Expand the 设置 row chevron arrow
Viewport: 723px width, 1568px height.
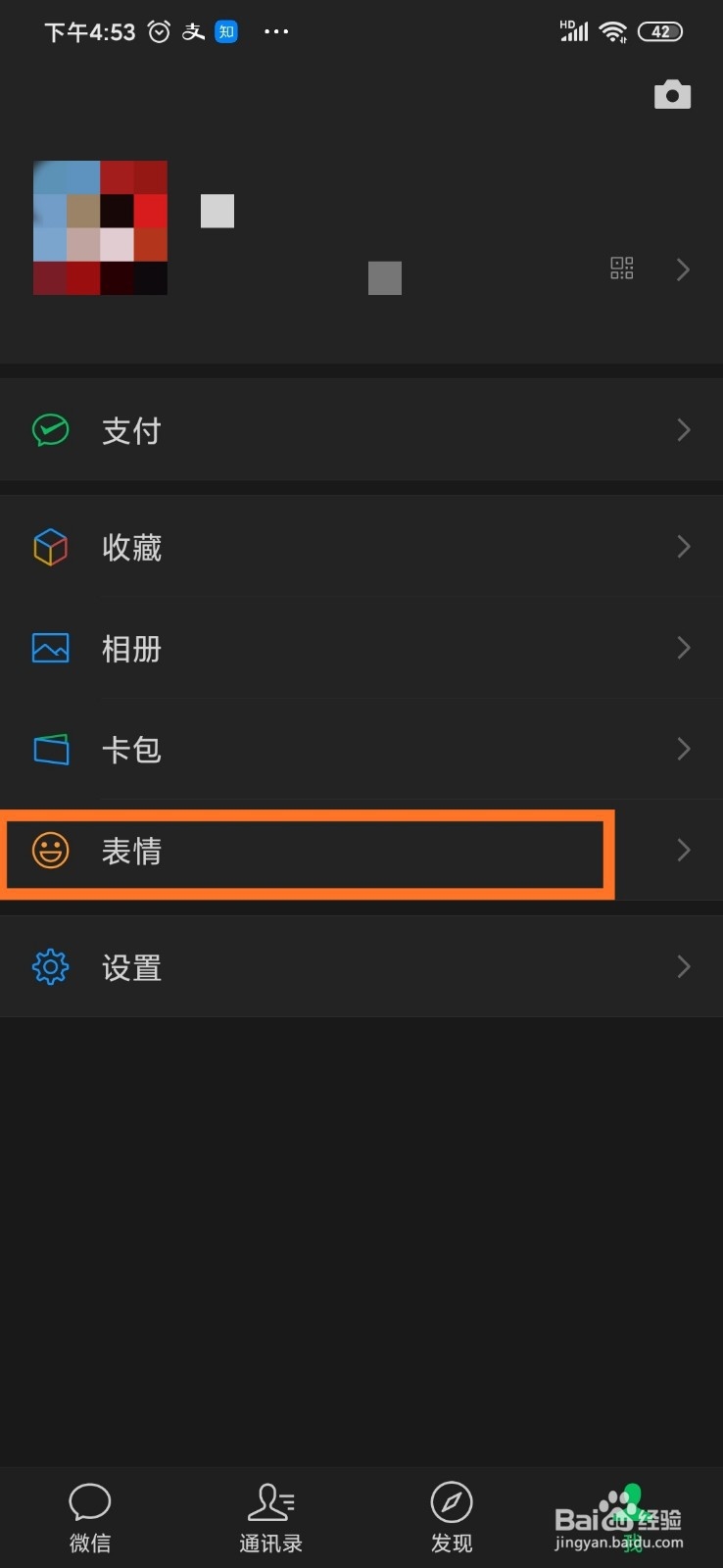683,966
